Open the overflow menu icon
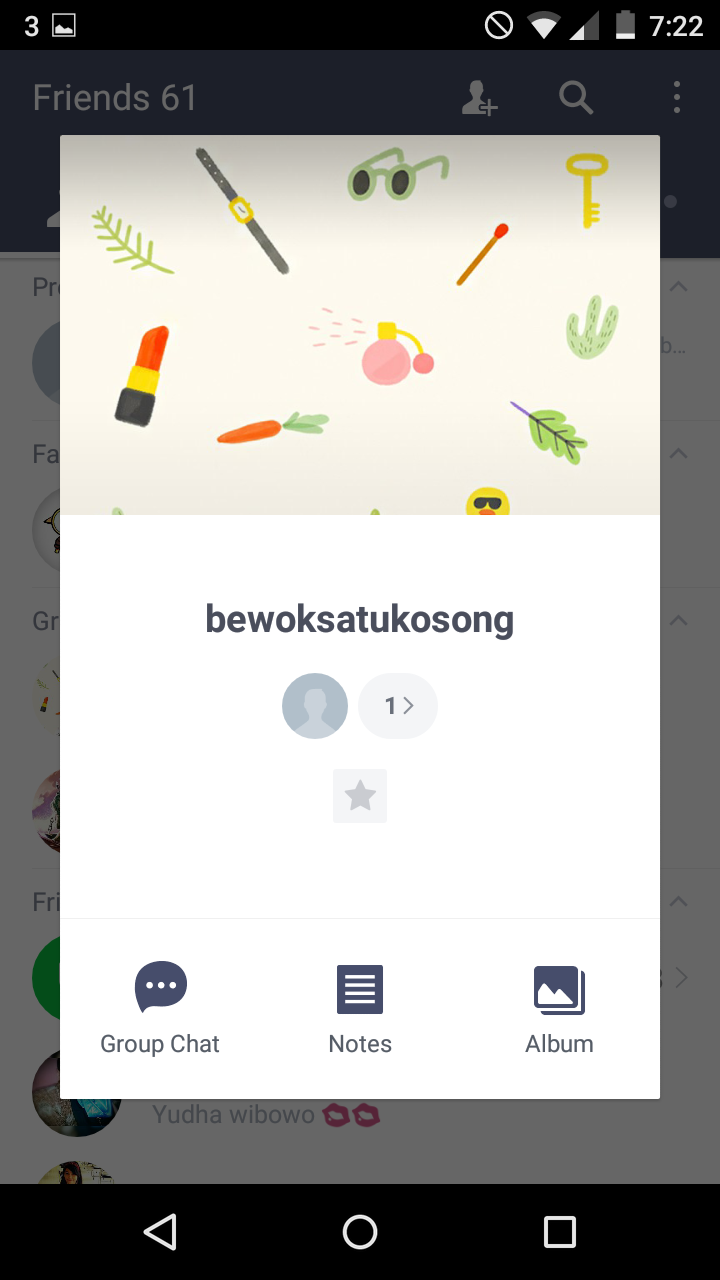 pos(676,97)
